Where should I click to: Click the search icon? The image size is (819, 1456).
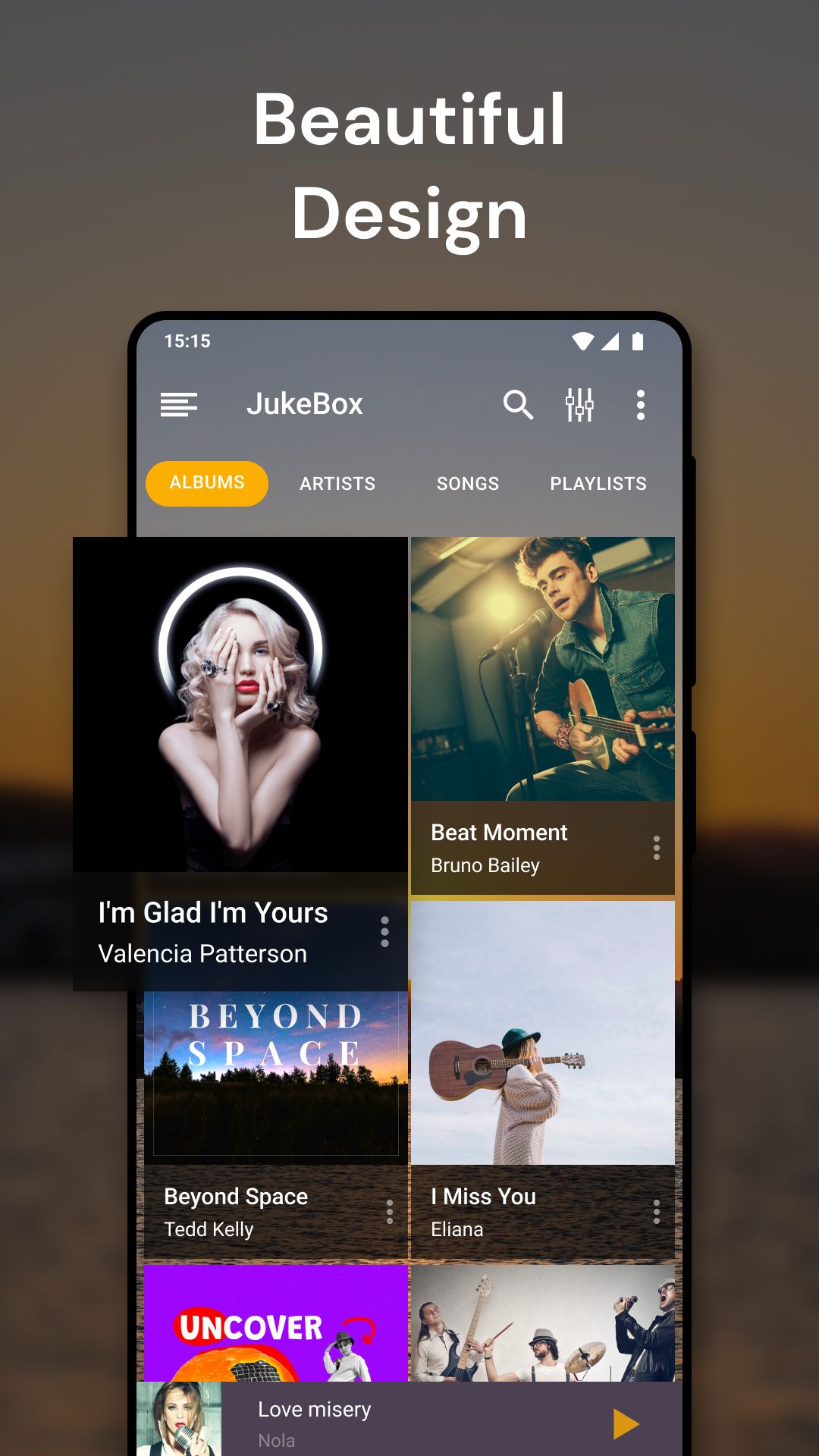click(519, 405)
